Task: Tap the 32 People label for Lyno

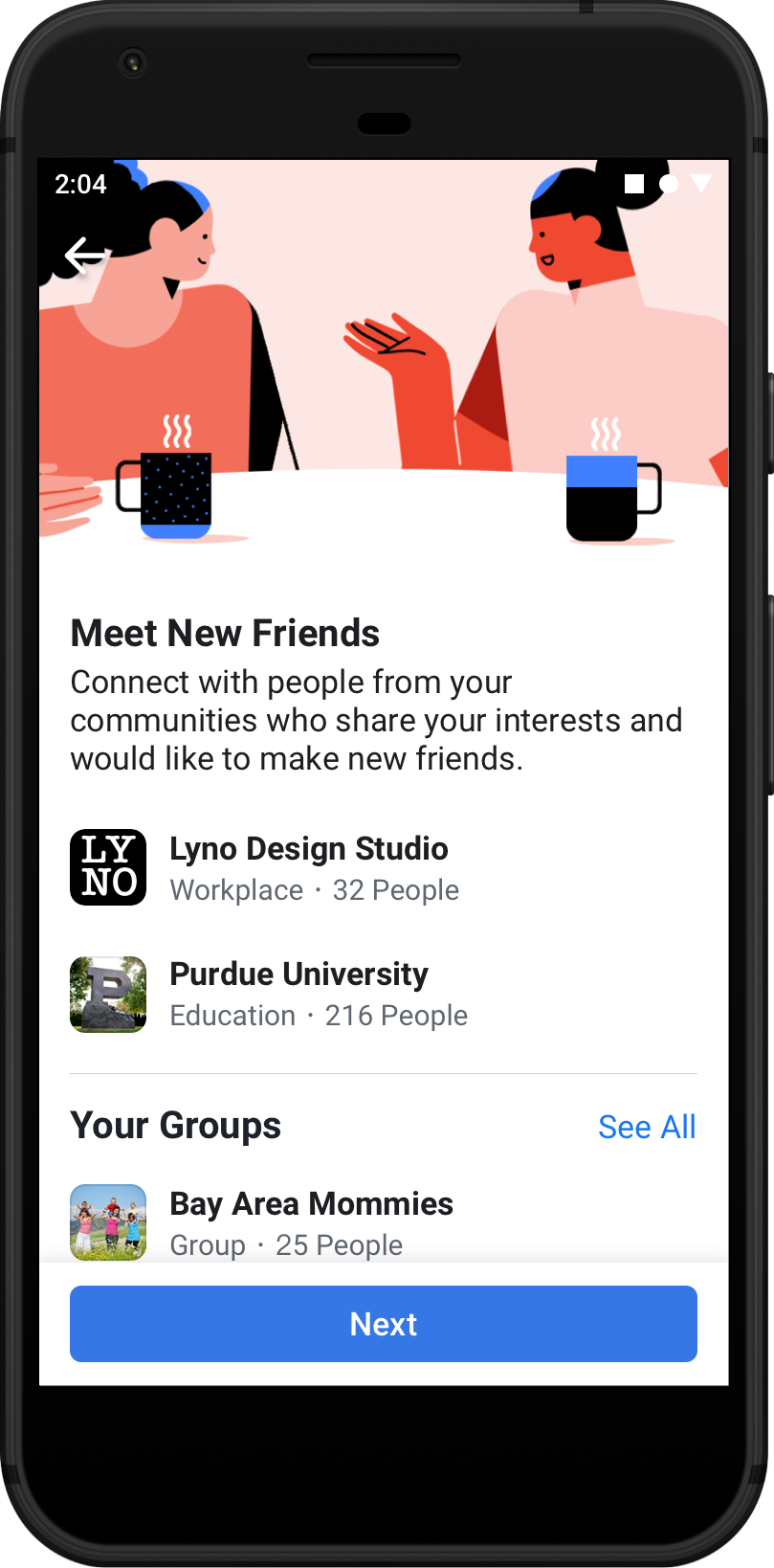Action: [395, 890]
